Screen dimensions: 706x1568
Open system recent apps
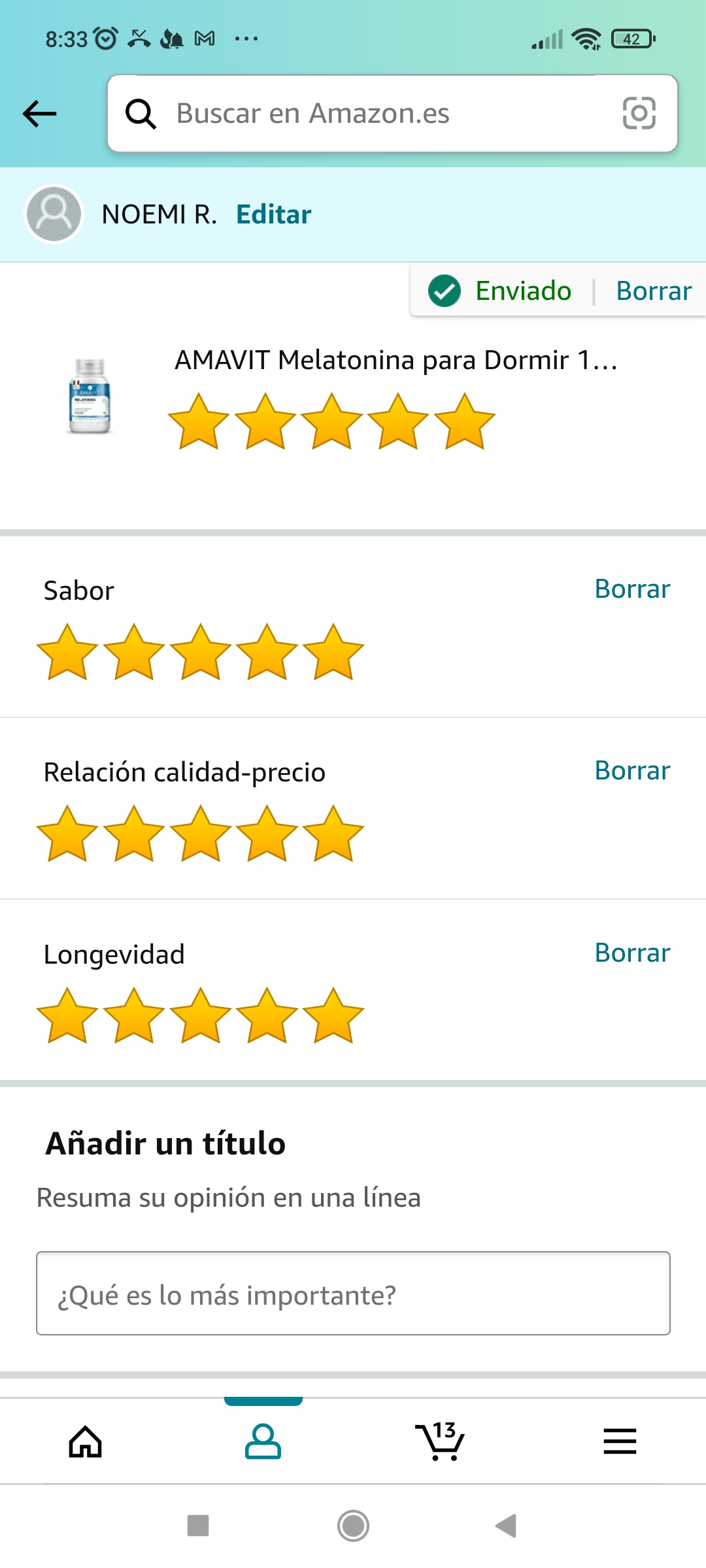(x=198, y=1526)
